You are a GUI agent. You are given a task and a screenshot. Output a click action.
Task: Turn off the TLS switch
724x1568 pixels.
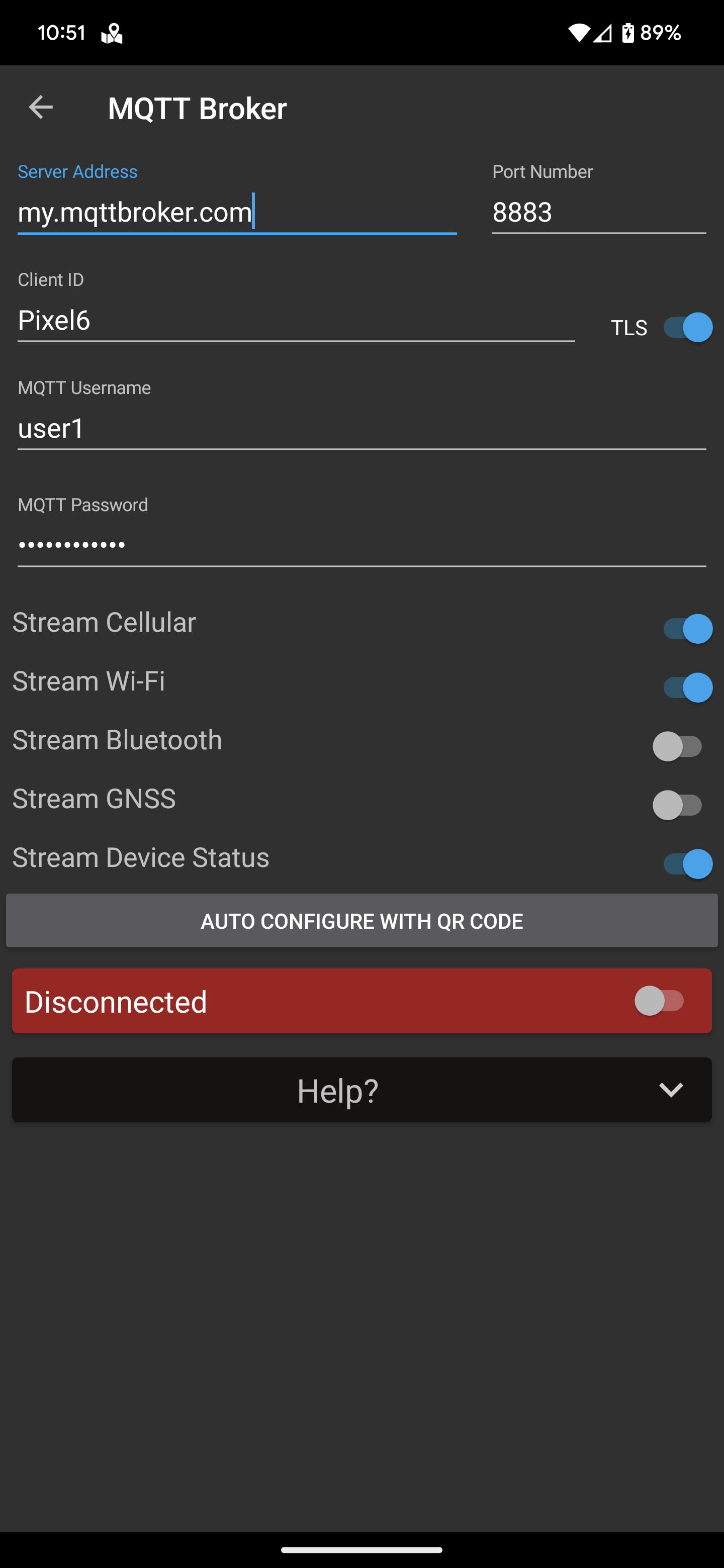pyautogui.click(x=687, y=328)
